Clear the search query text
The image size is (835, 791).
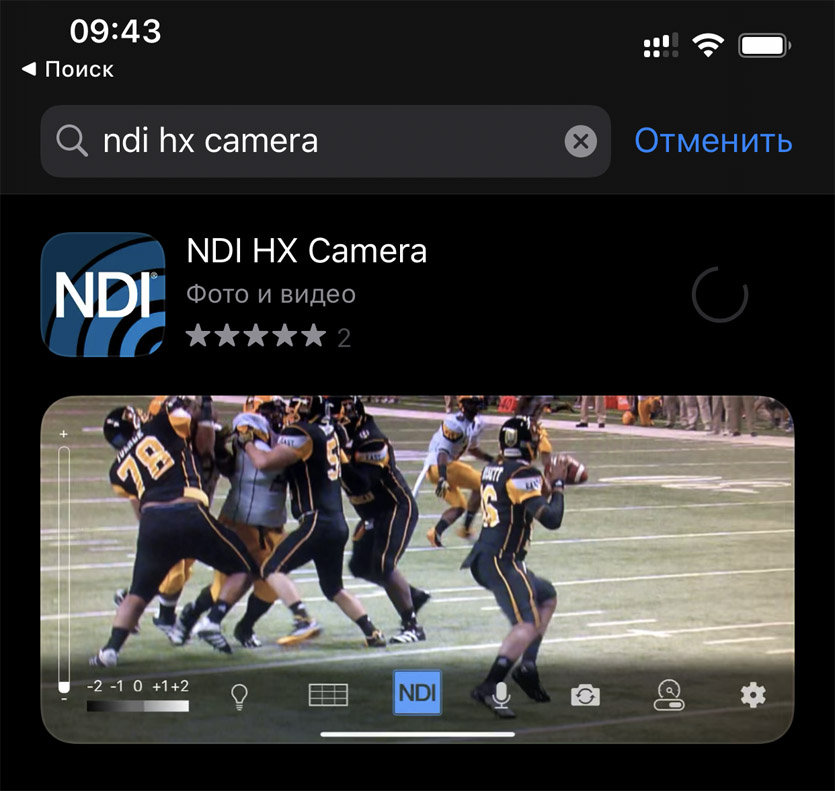pos(580,141)
